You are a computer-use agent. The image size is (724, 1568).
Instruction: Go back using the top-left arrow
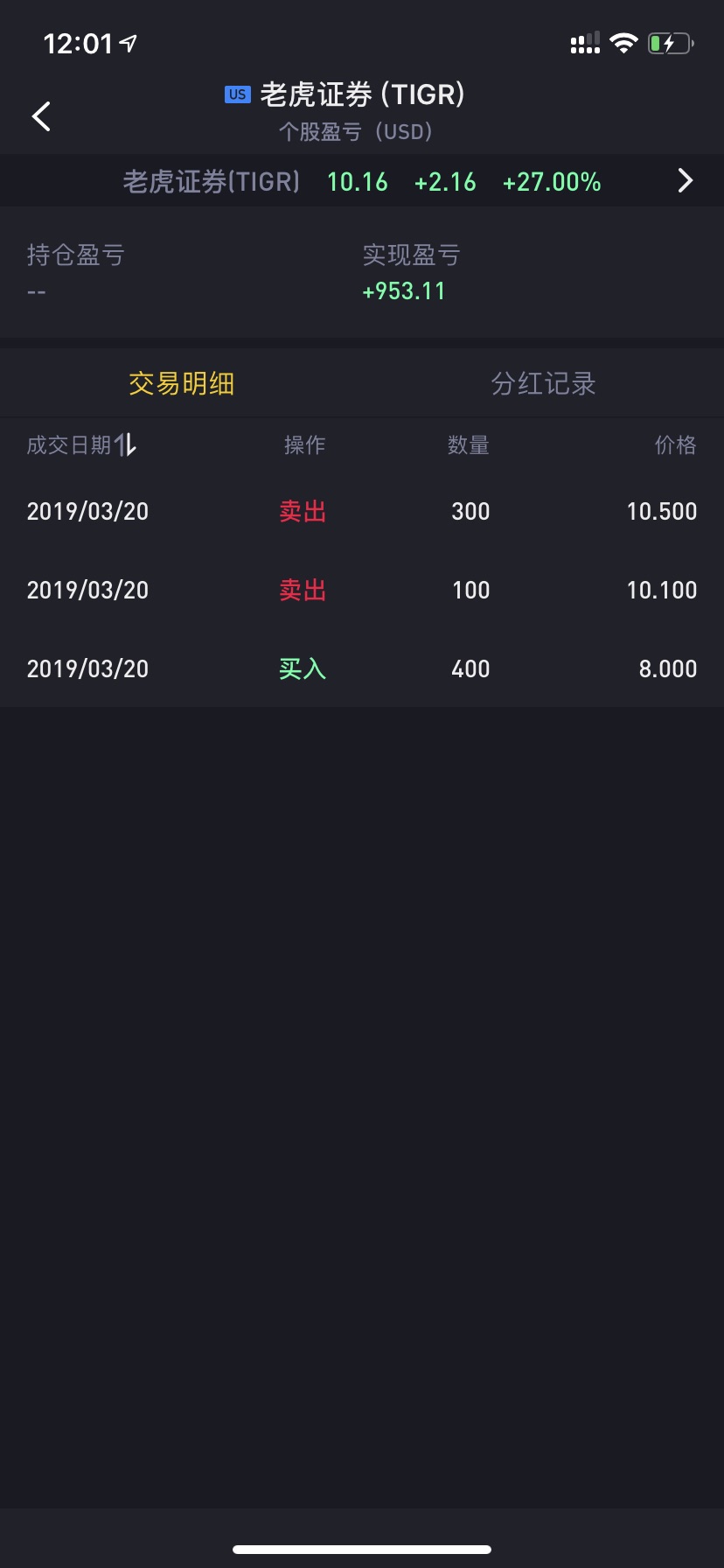pos(41,115)
